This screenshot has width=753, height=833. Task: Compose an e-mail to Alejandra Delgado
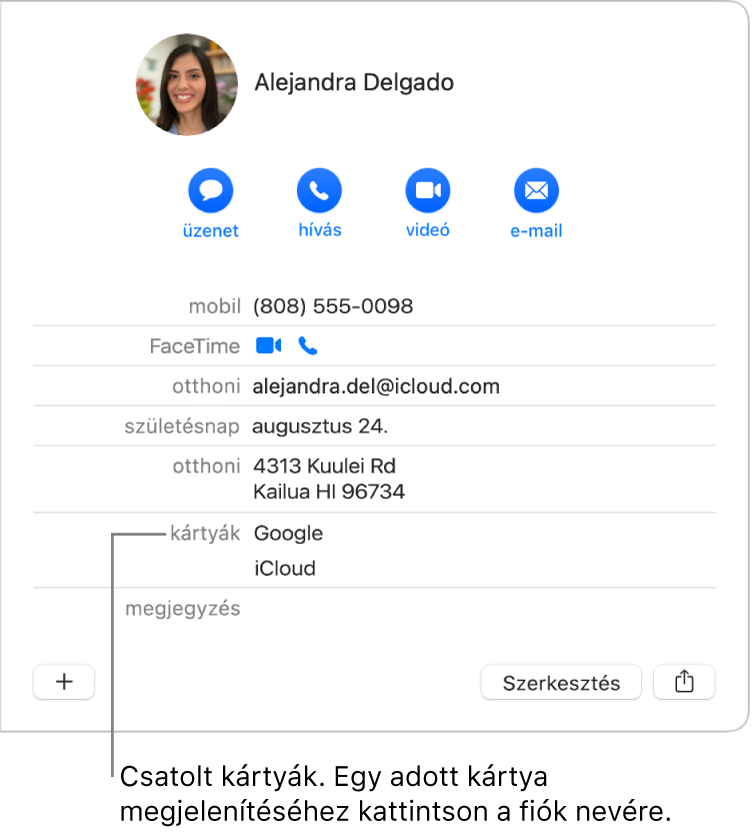pyautogui.click(x=536, y=190)
